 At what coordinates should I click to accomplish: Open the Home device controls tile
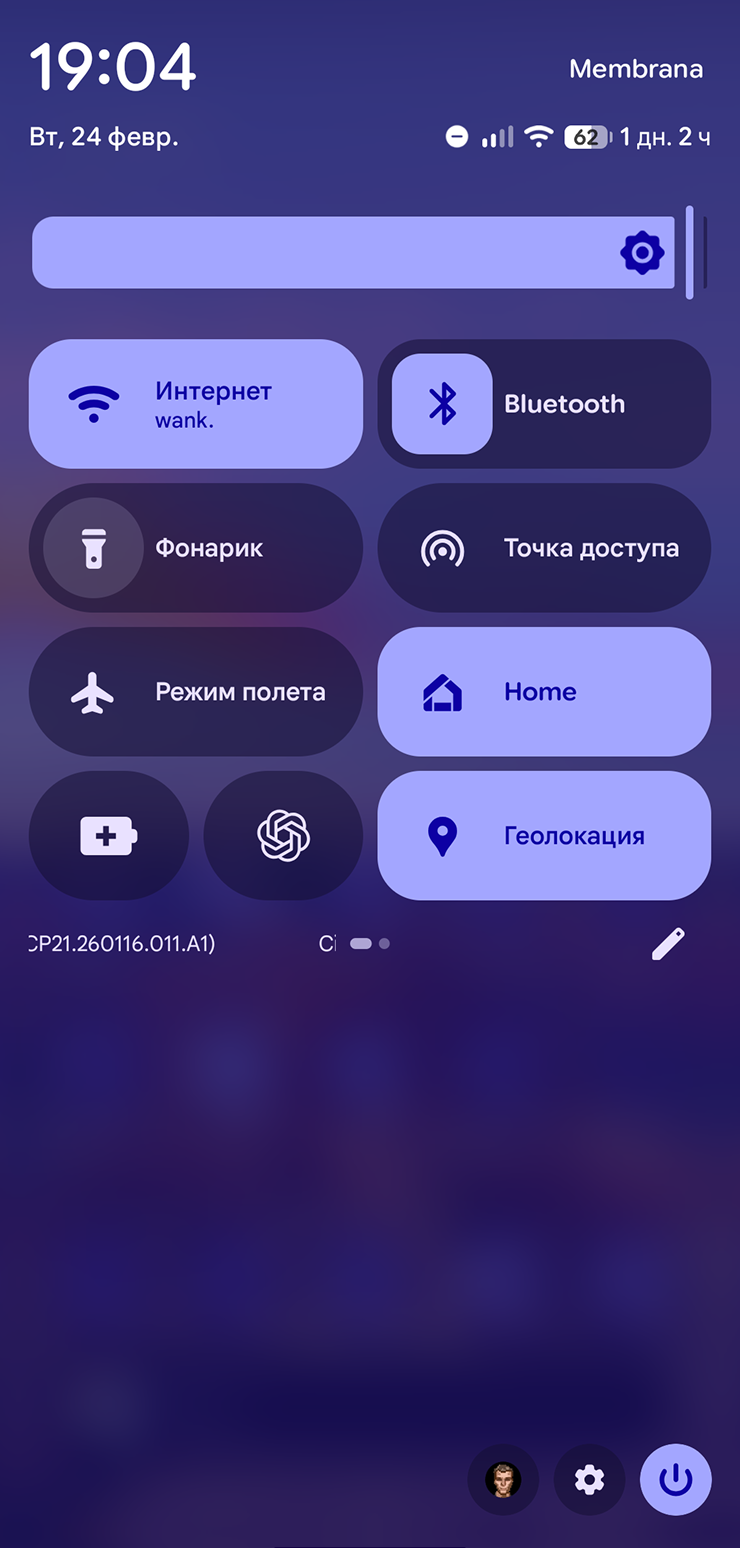(543, 692)
